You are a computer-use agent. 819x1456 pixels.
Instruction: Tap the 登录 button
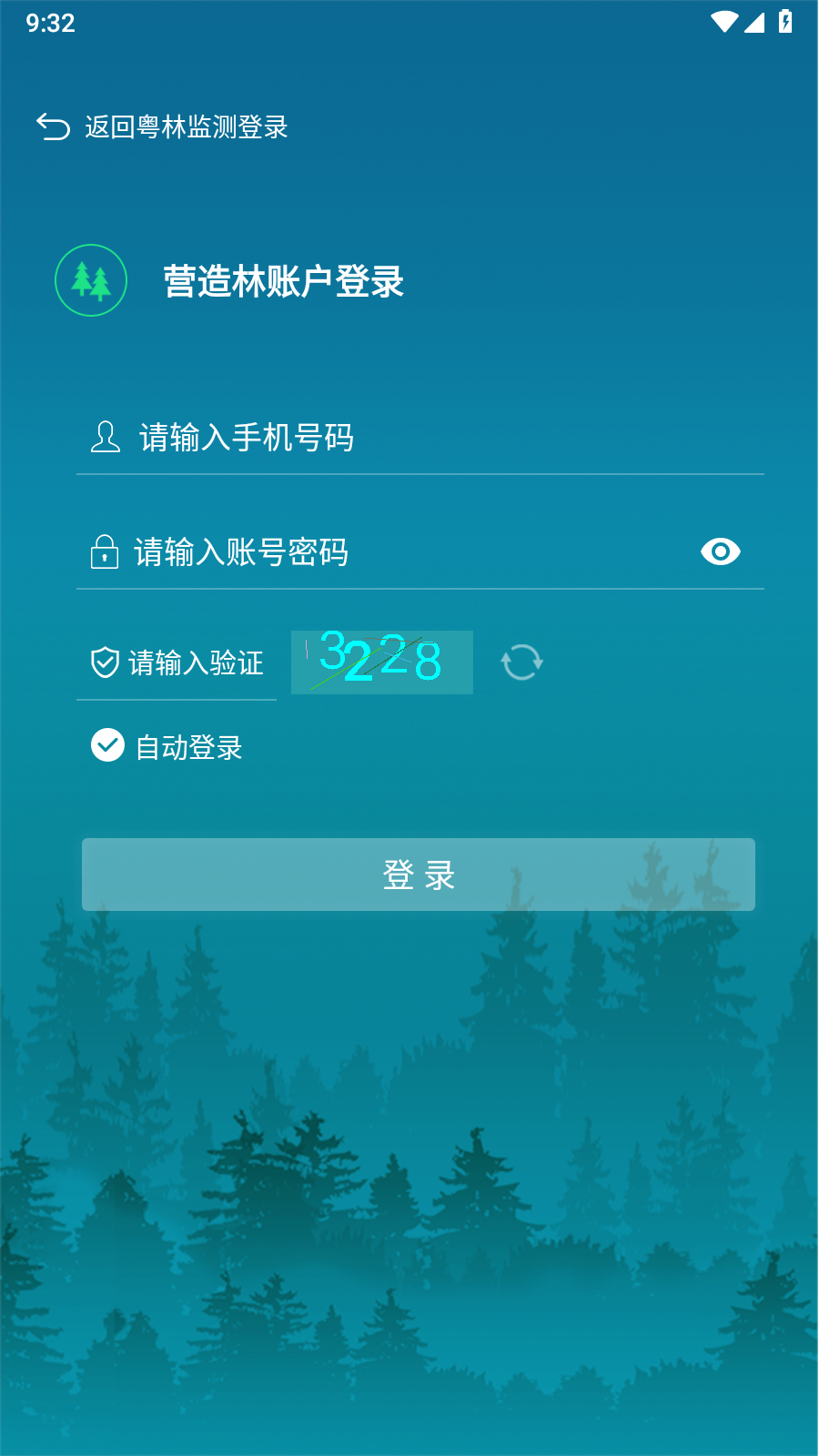pos(419,875)
